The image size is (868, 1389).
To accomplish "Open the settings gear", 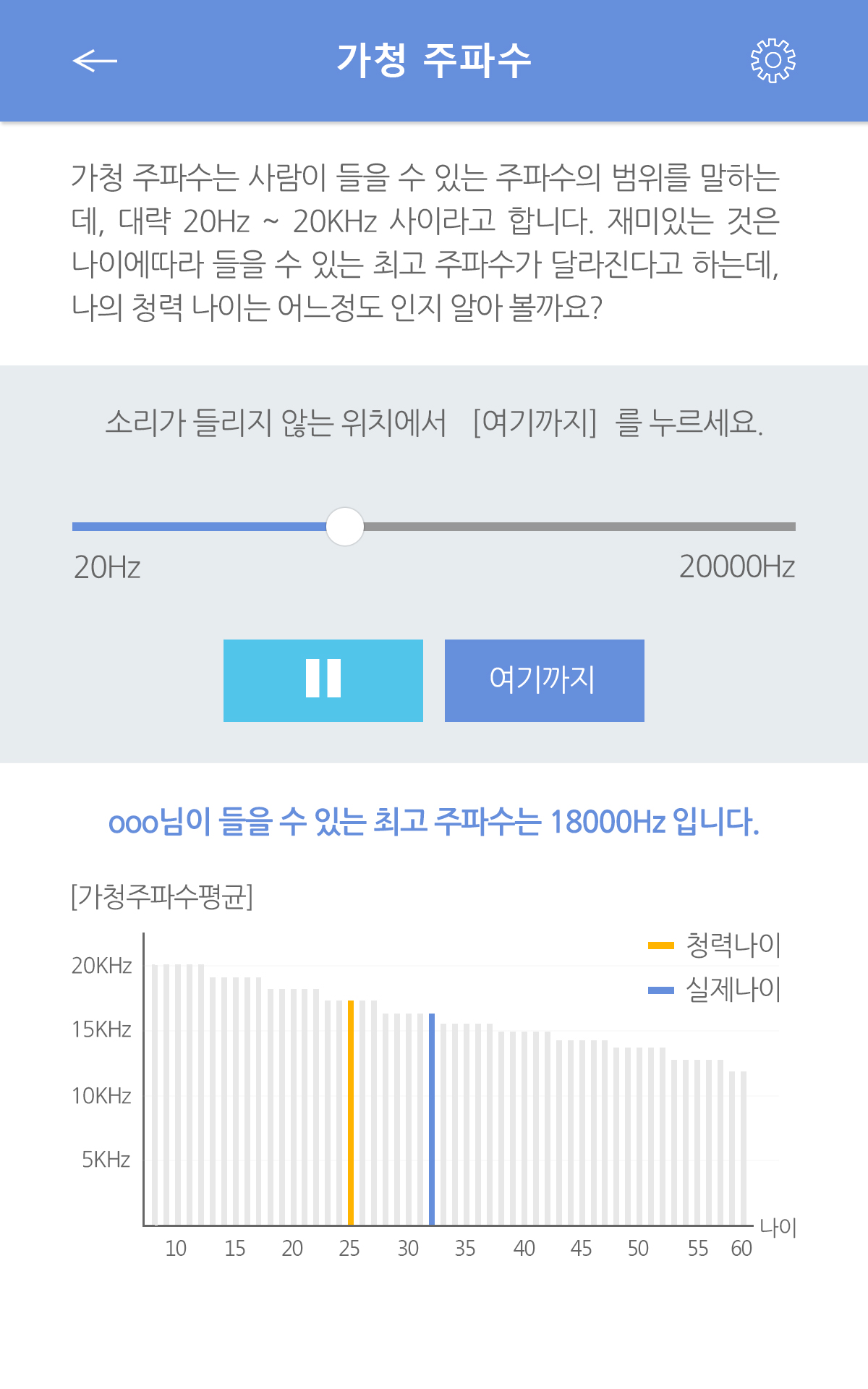I will [x=773, y=61].
